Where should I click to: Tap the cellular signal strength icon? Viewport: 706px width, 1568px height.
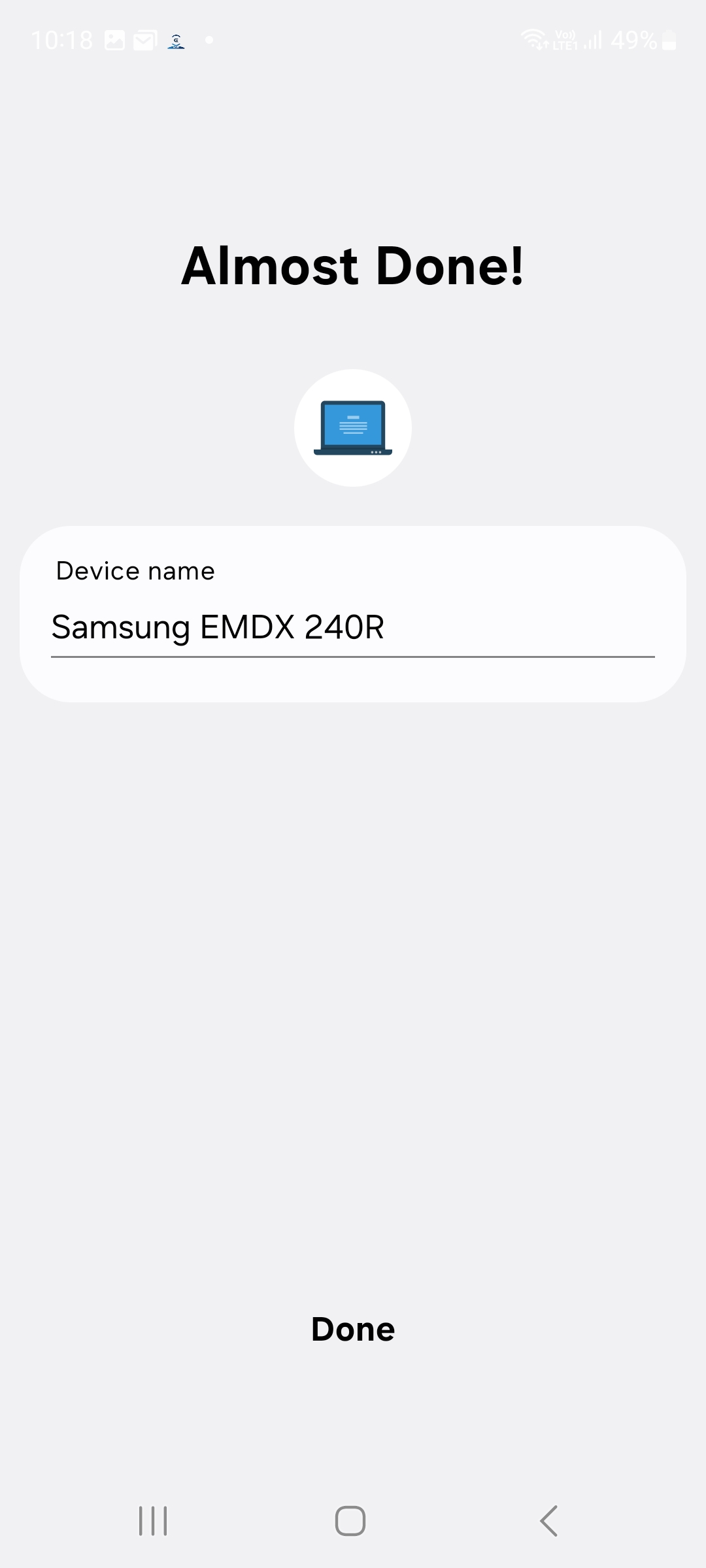click(592, 41)
